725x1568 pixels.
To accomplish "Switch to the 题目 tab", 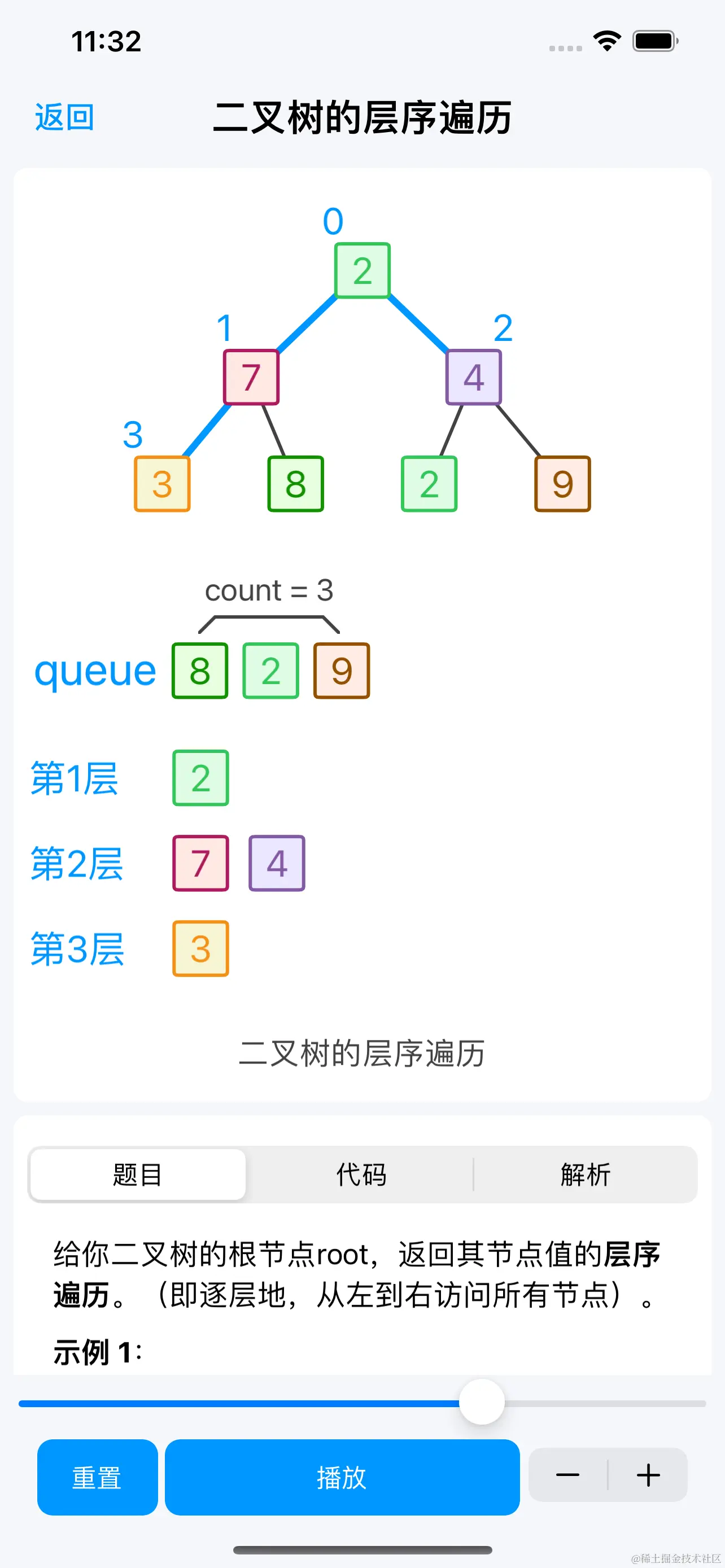I will (138, 1174).
